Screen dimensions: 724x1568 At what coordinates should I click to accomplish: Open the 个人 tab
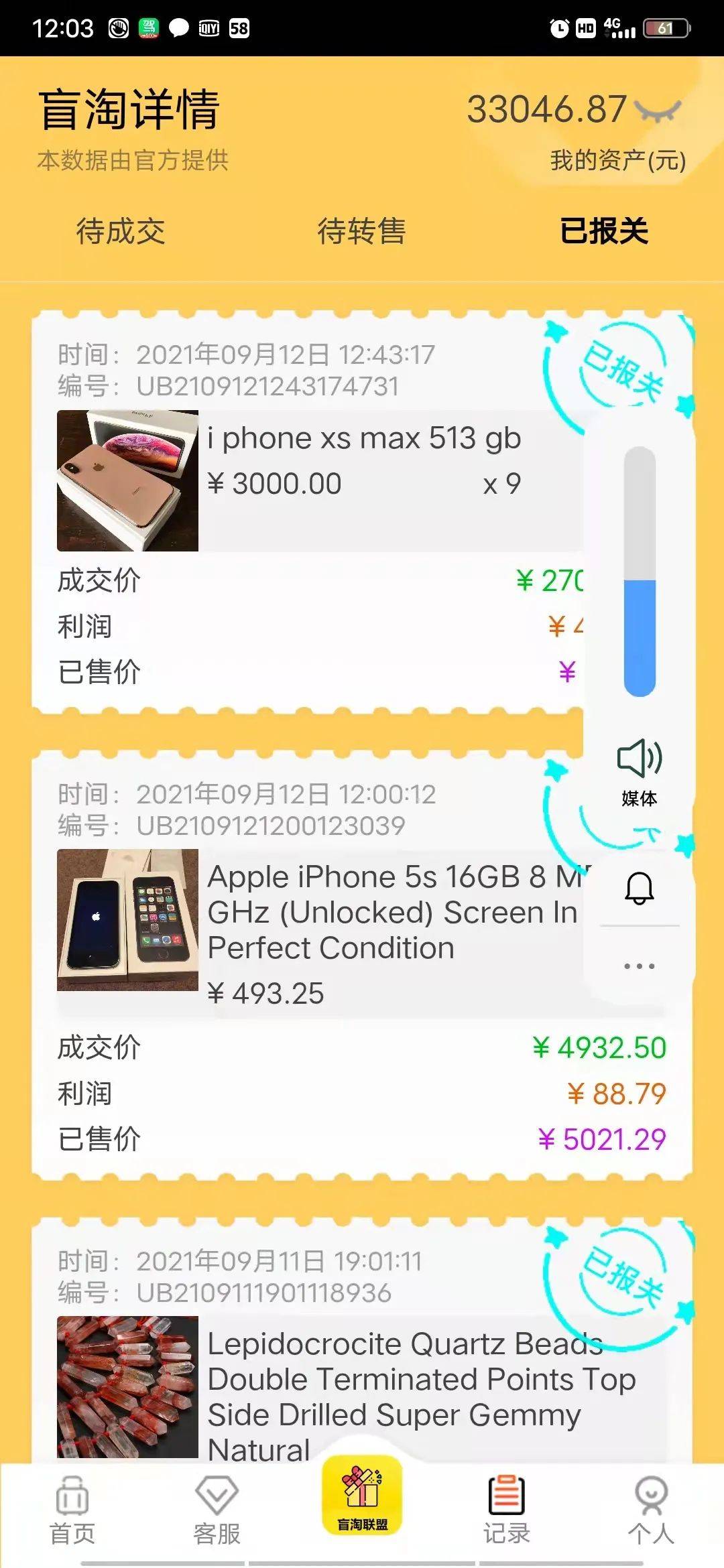click(651, 1509)
